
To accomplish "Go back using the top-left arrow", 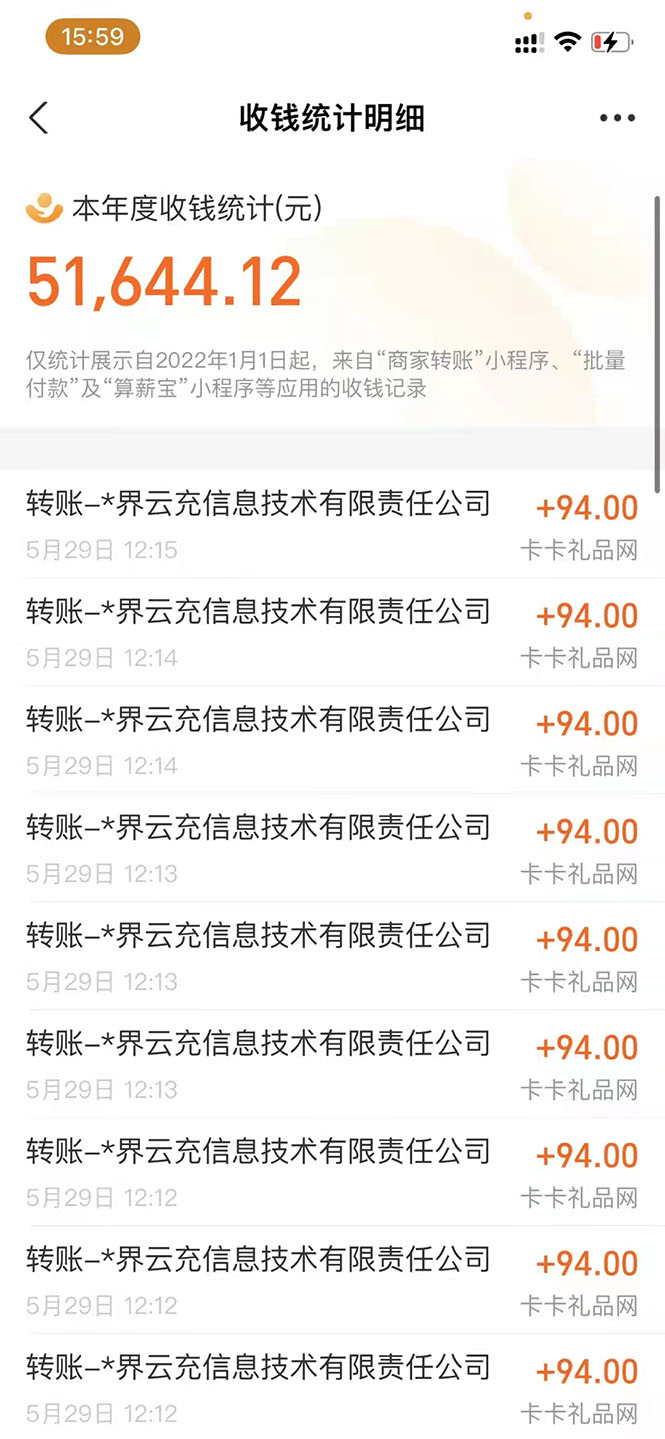I will pos(38,118).
